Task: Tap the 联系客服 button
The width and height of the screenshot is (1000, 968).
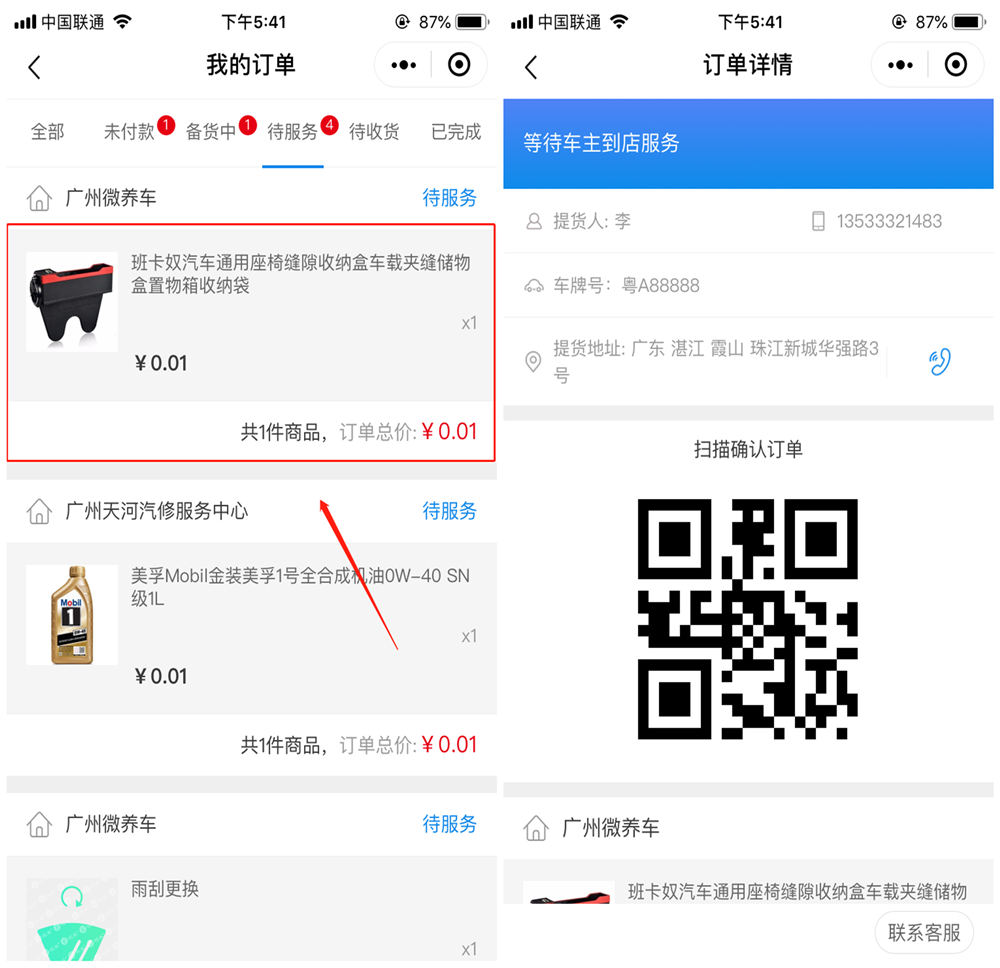Action: pyautogui.click(x=924, y=933)
